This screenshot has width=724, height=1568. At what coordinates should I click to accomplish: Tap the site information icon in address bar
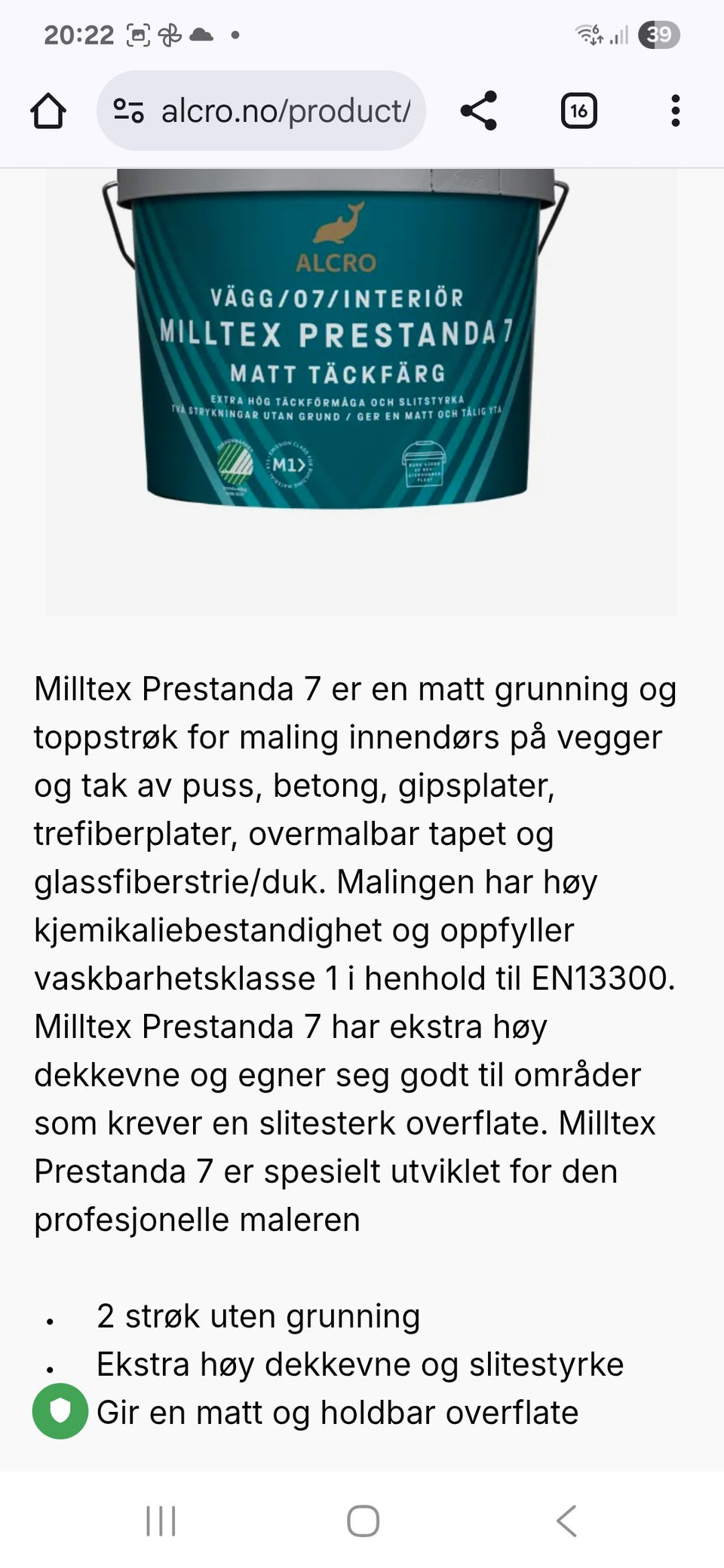128,110
